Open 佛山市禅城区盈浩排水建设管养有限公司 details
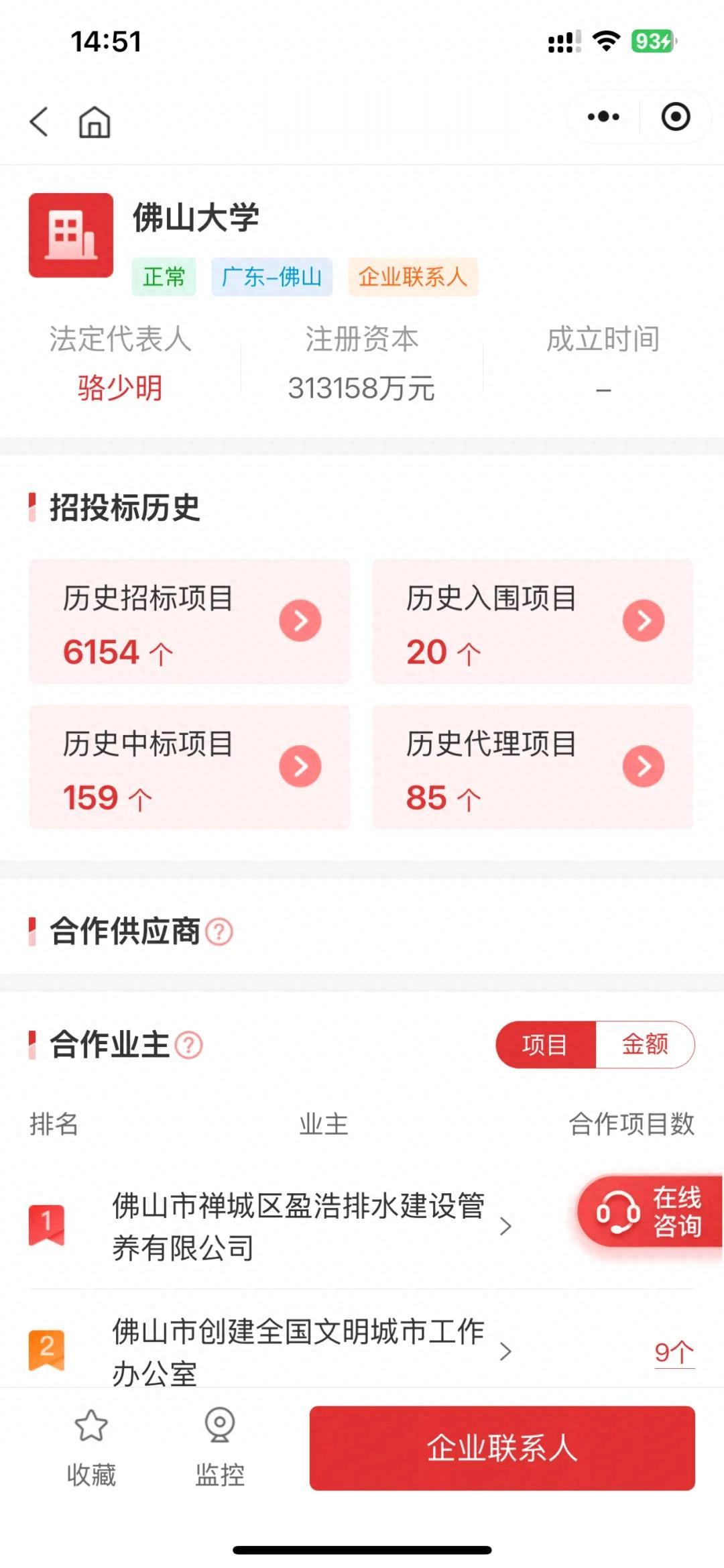The height and width of the screenshot is (1568, 724). coord(298,1227)
